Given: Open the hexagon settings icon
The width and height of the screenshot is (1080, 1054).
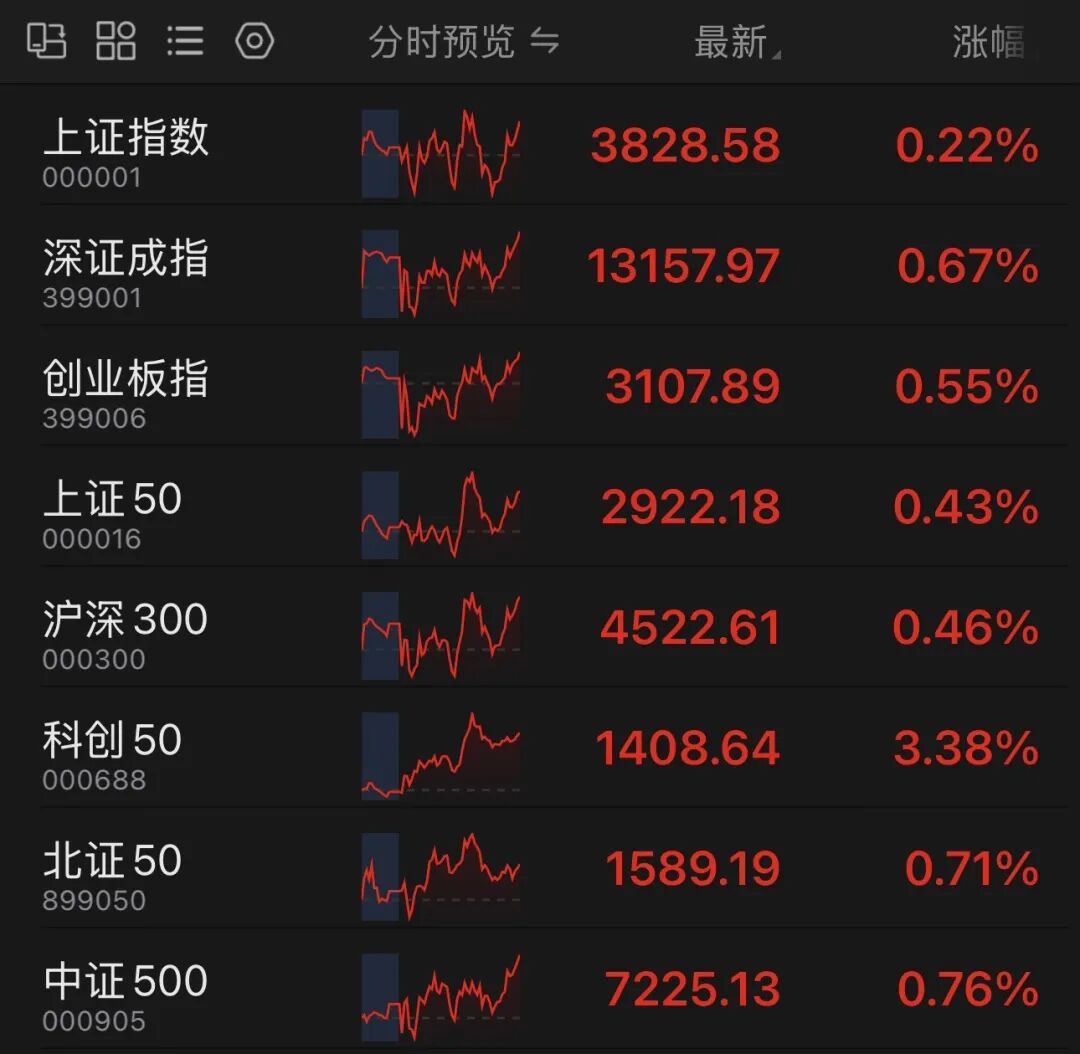Looking at the screenshot, I should point(254,42).
